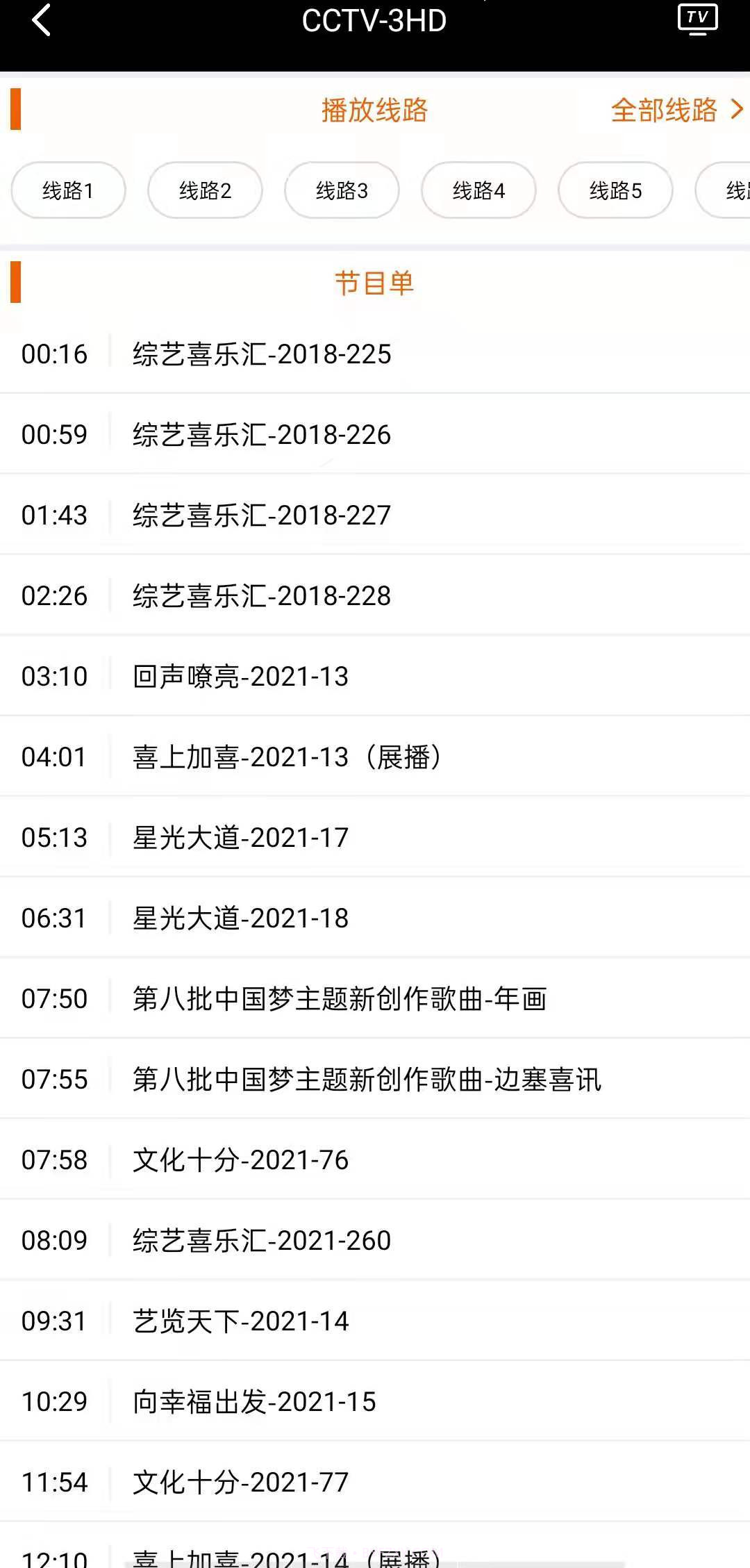The width and height of the screenshot is (750, 1568).
Task: Open the TV cast icon top right
Action: [x=698, y=19]
